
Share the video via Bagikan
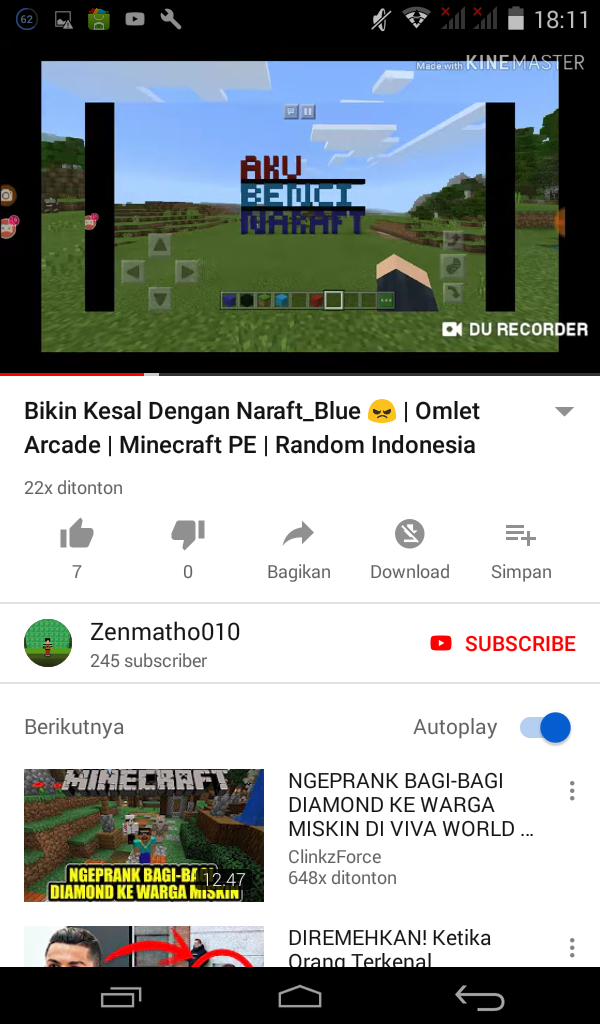coord(298,549)
